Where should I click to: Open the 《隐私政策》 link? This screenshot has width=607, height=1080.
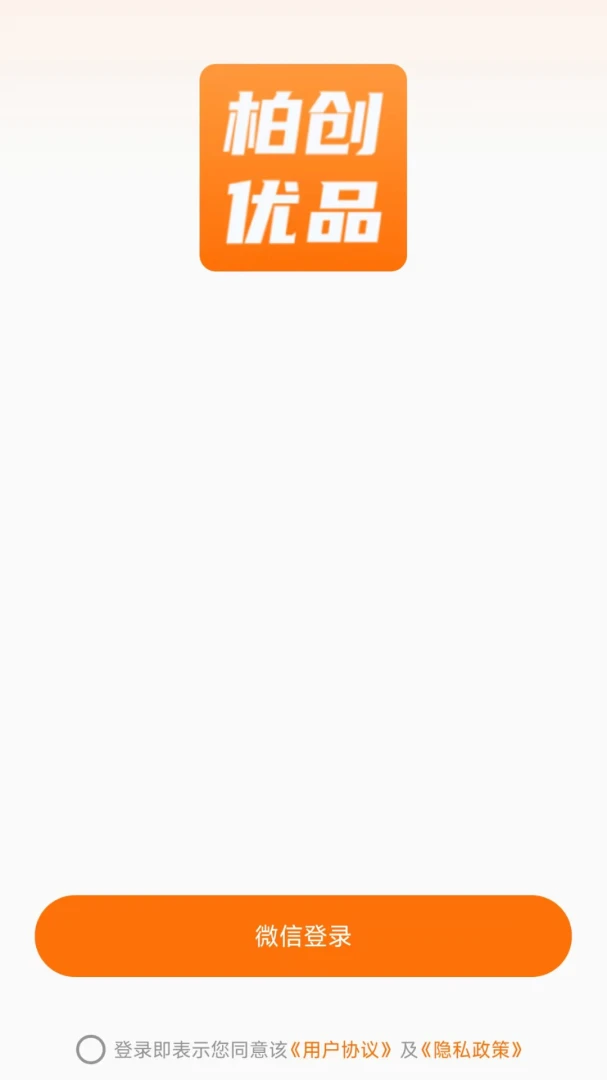click(x=472, y=1050)
